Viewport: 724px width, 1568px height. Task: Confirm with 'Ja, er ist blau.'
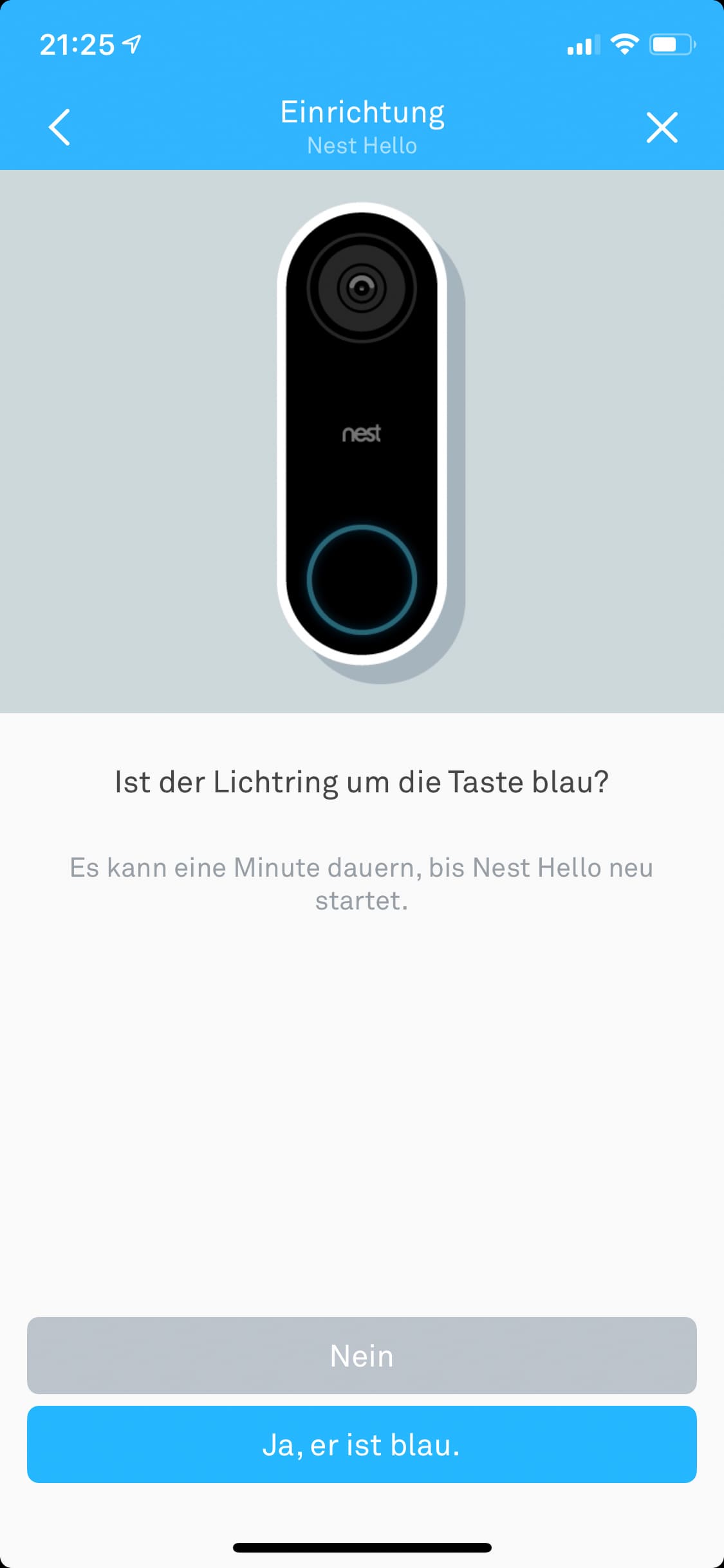point(362,1444)
